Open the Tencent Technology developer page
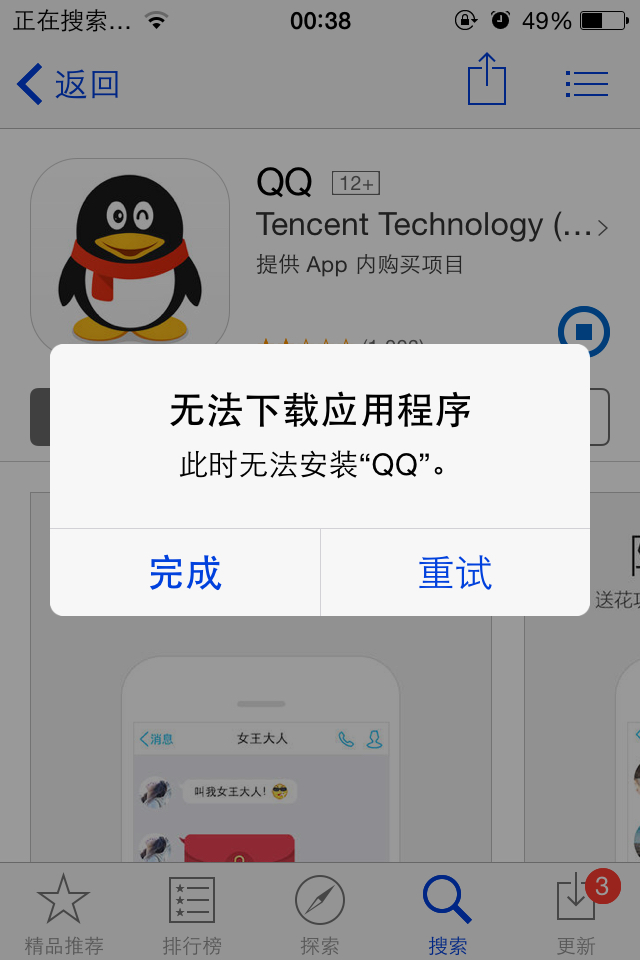Image resolution: width=640 pixels, height=960 pixels. coord(432,226)
